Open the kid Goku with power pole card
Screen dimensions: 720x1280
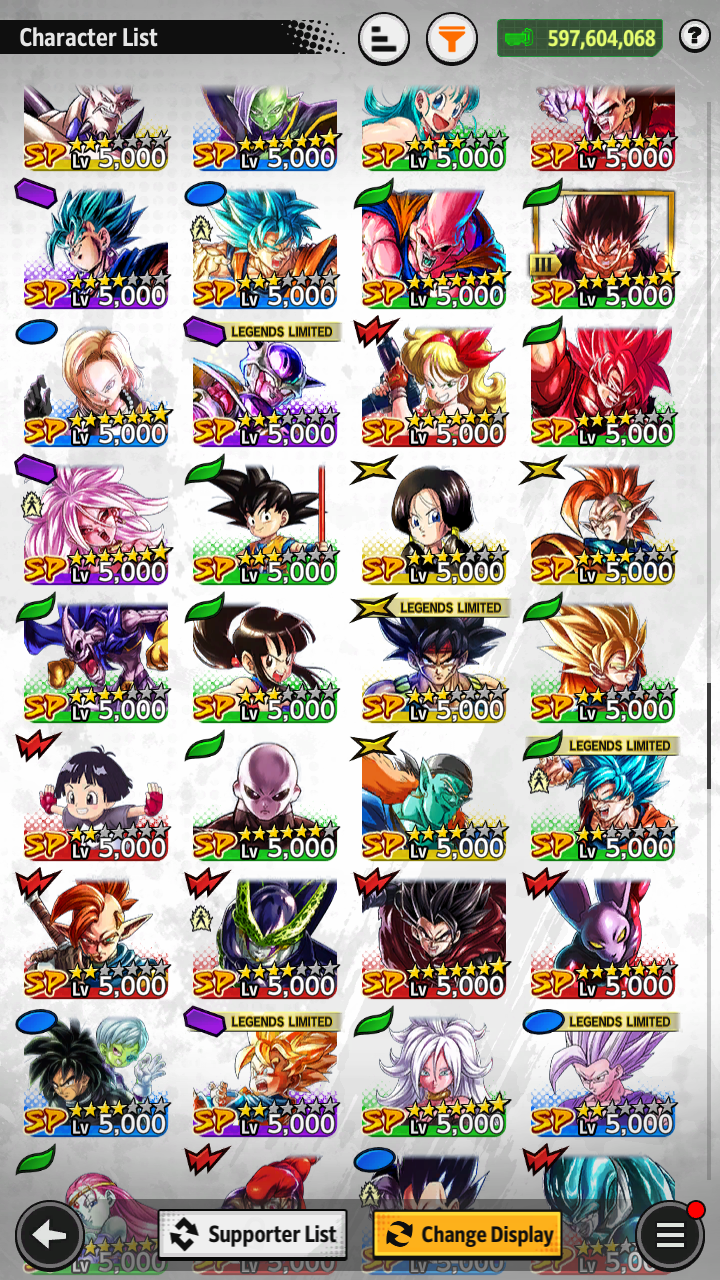(x=265, y=524)
